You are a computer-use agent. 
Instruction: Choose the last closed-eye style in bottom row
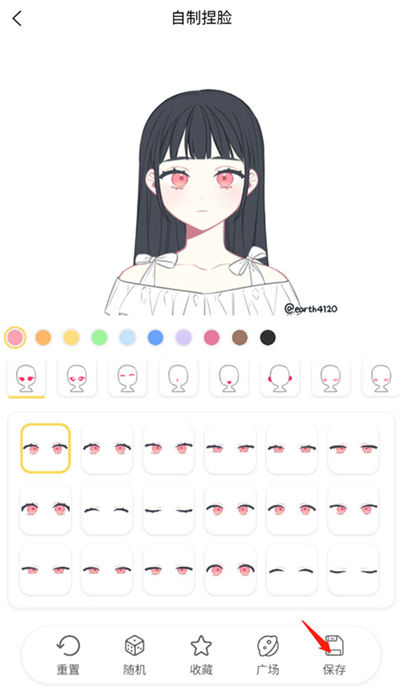tap(353, 571)
